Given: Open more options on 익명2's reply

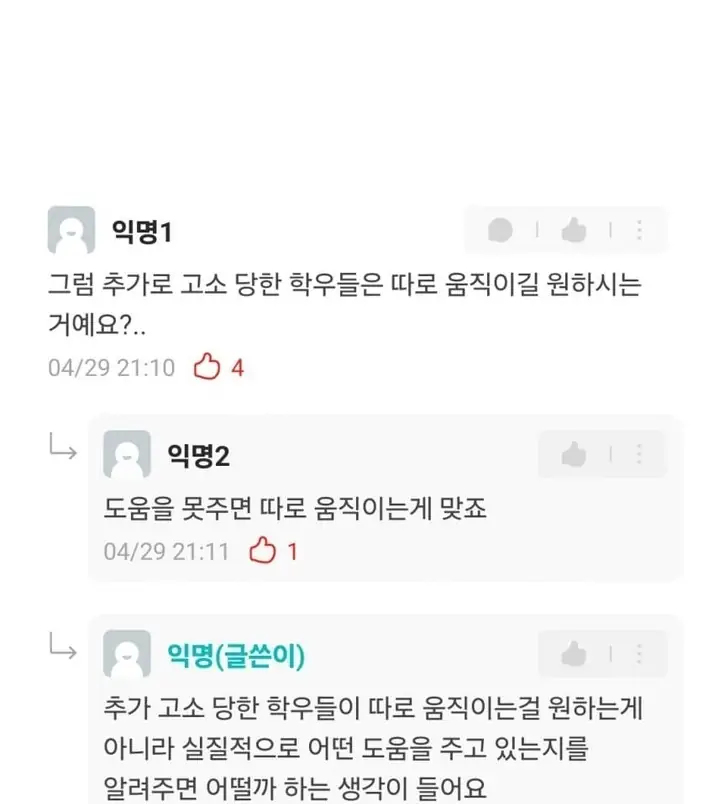Looking at the screenshot, I should 640,455.
